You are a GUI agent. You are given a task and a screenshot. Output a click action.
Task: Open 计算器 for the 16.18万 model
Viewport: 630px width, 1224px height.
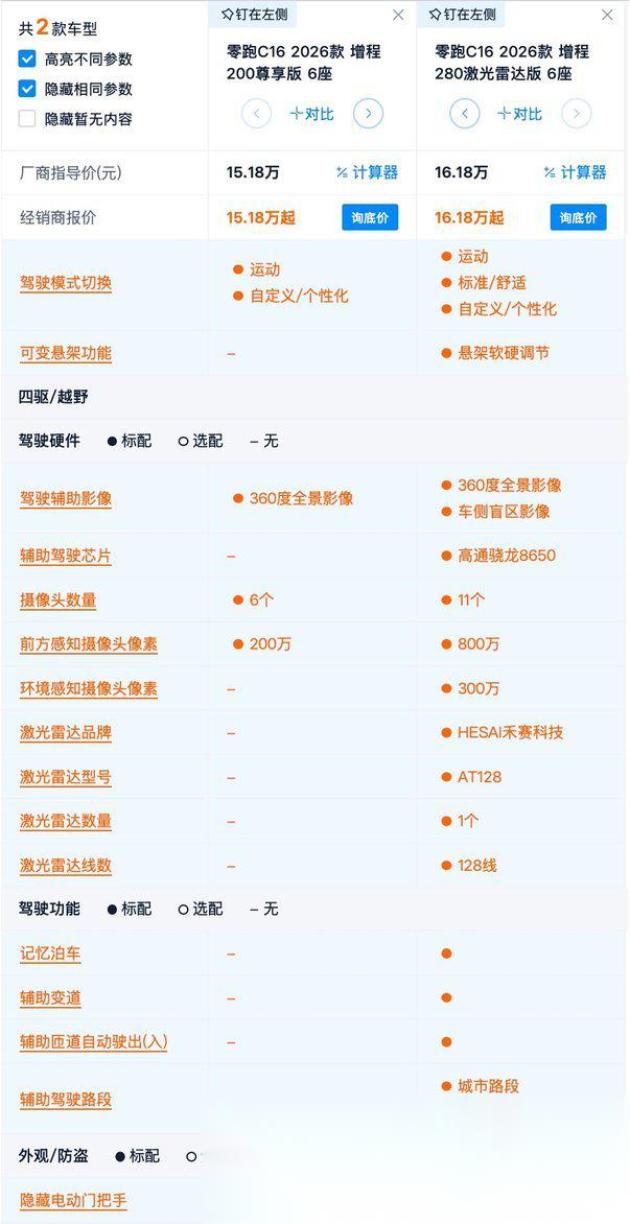[575, 173]
